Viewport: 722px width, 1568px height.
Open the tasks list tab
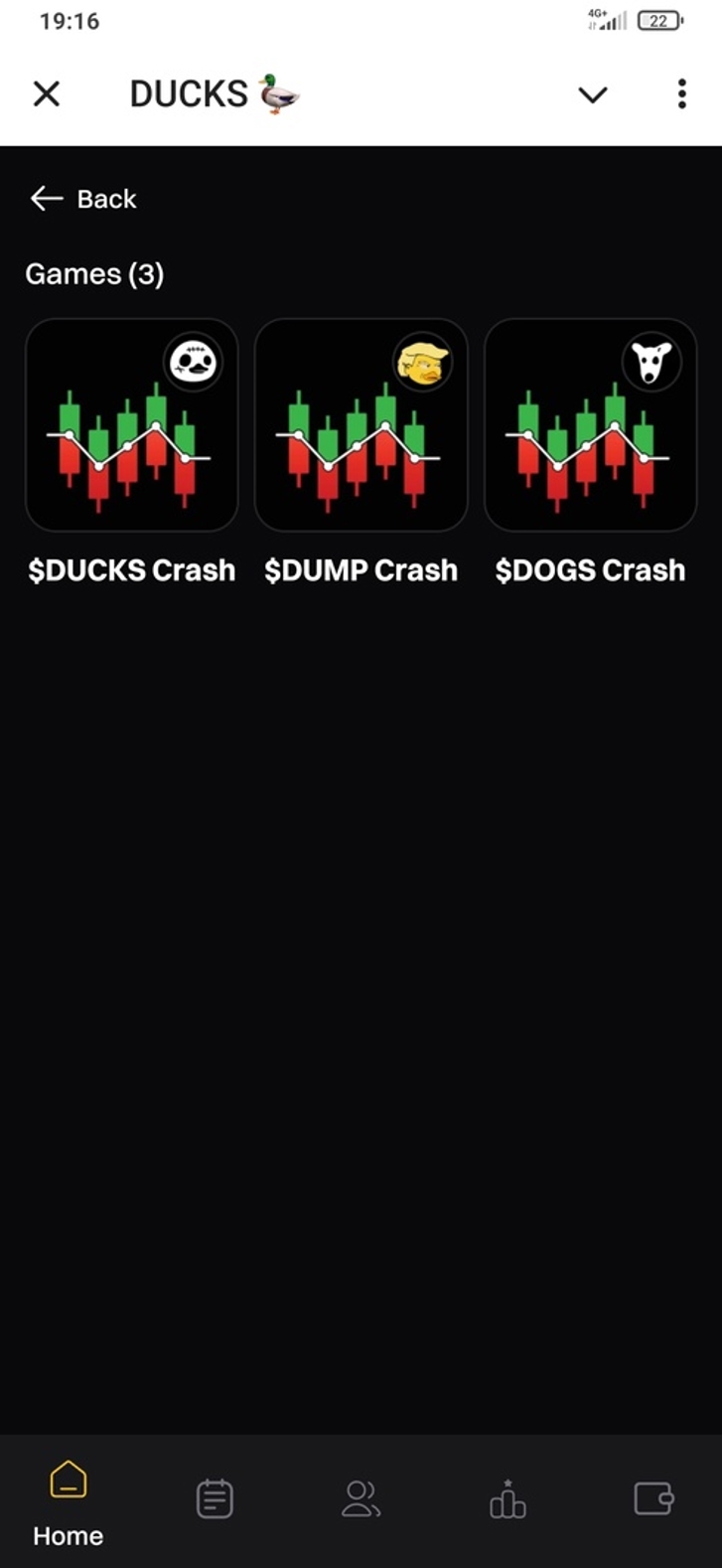[x=215, y=1498]
